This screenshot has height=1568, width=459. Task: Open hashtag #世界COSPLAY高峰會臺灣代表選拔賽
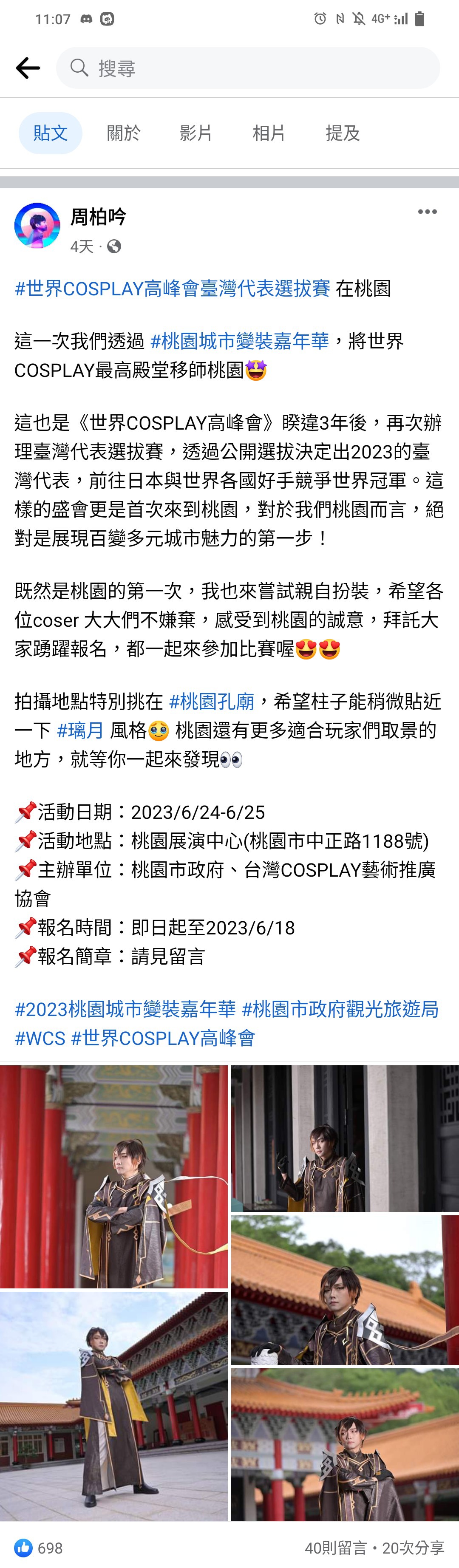coord(172,289)
